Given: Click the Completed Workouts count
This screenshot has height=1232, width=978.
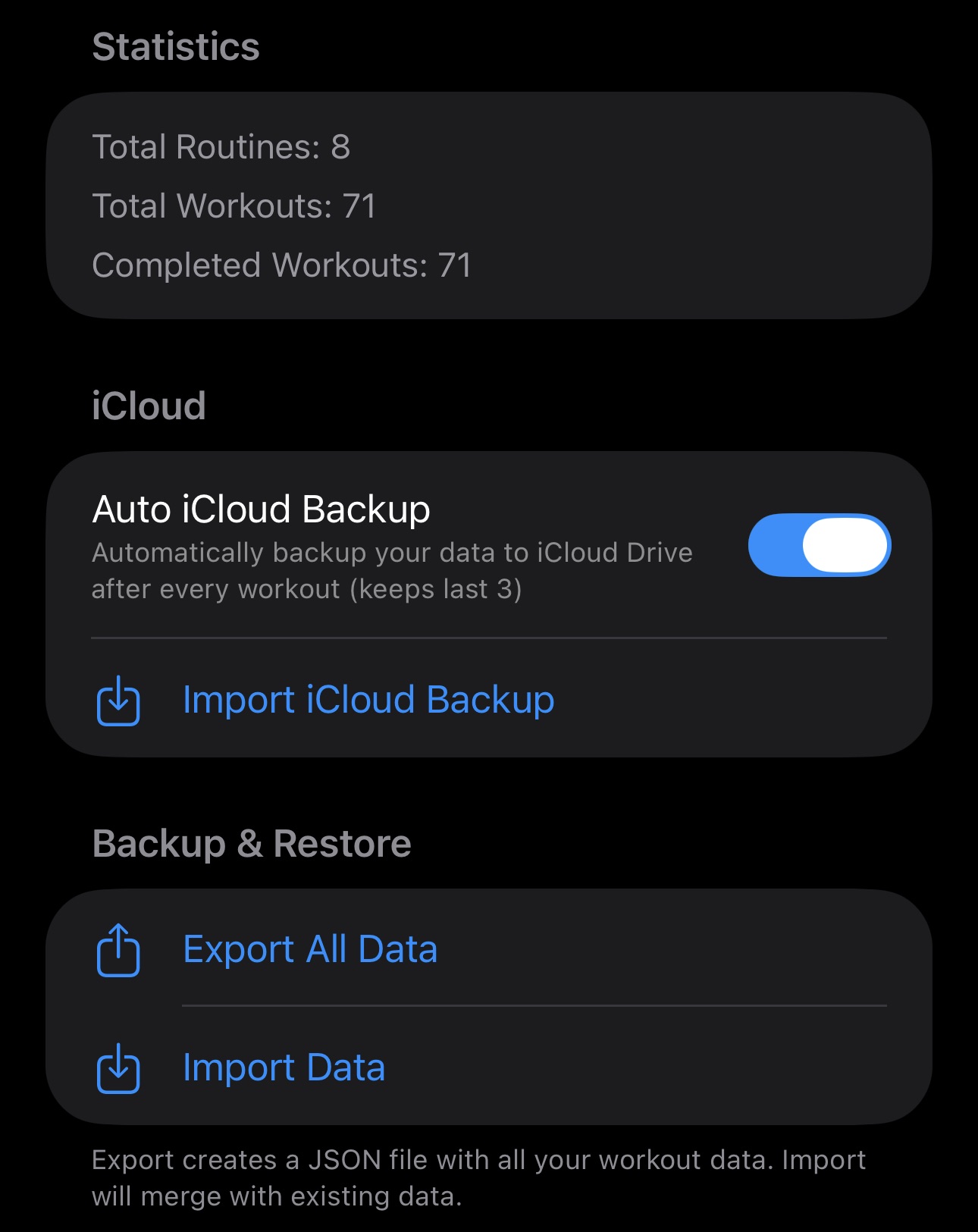Looking at the screenshot, I should point(282,265).
